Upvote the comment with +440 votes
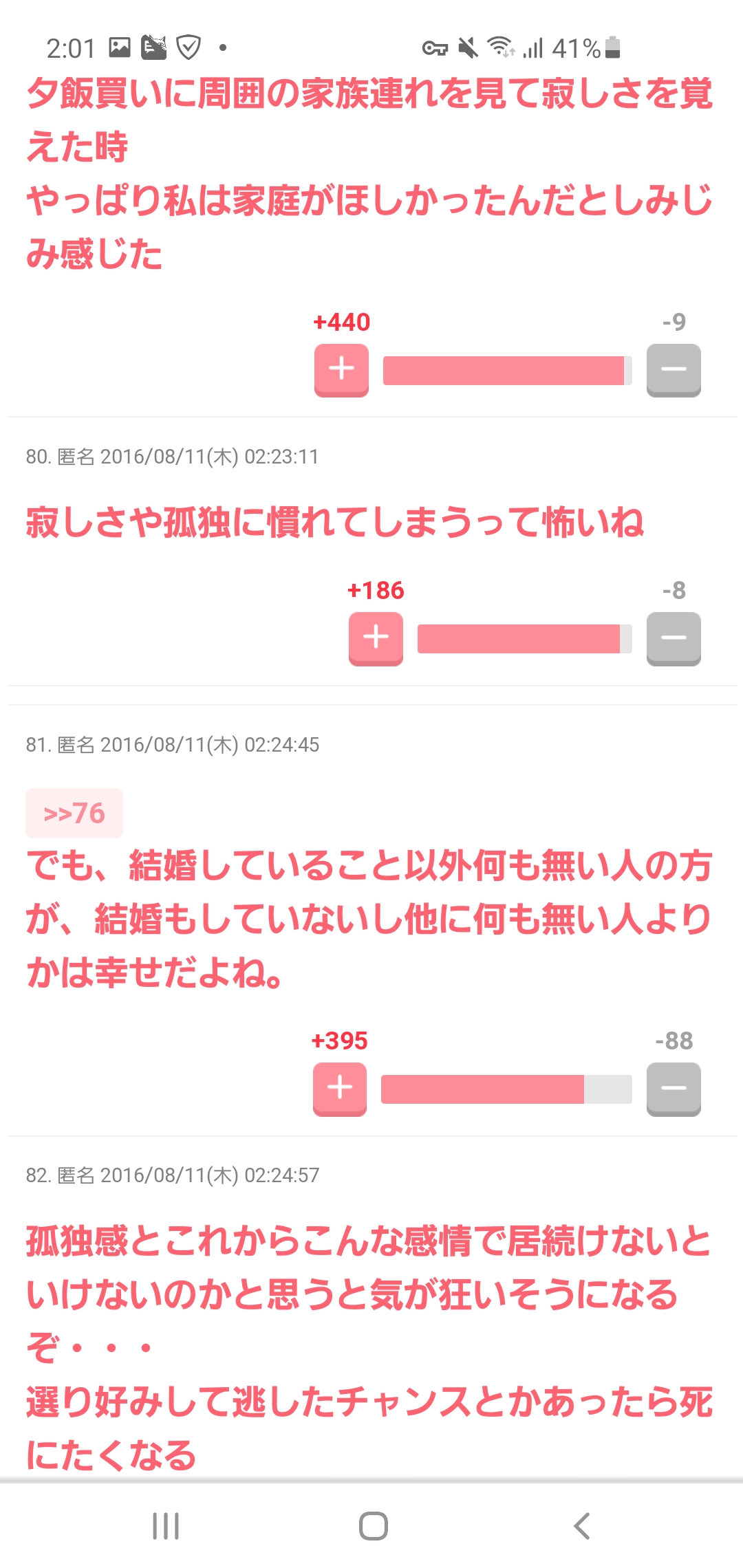743x1568 pixels. point(341,370)
